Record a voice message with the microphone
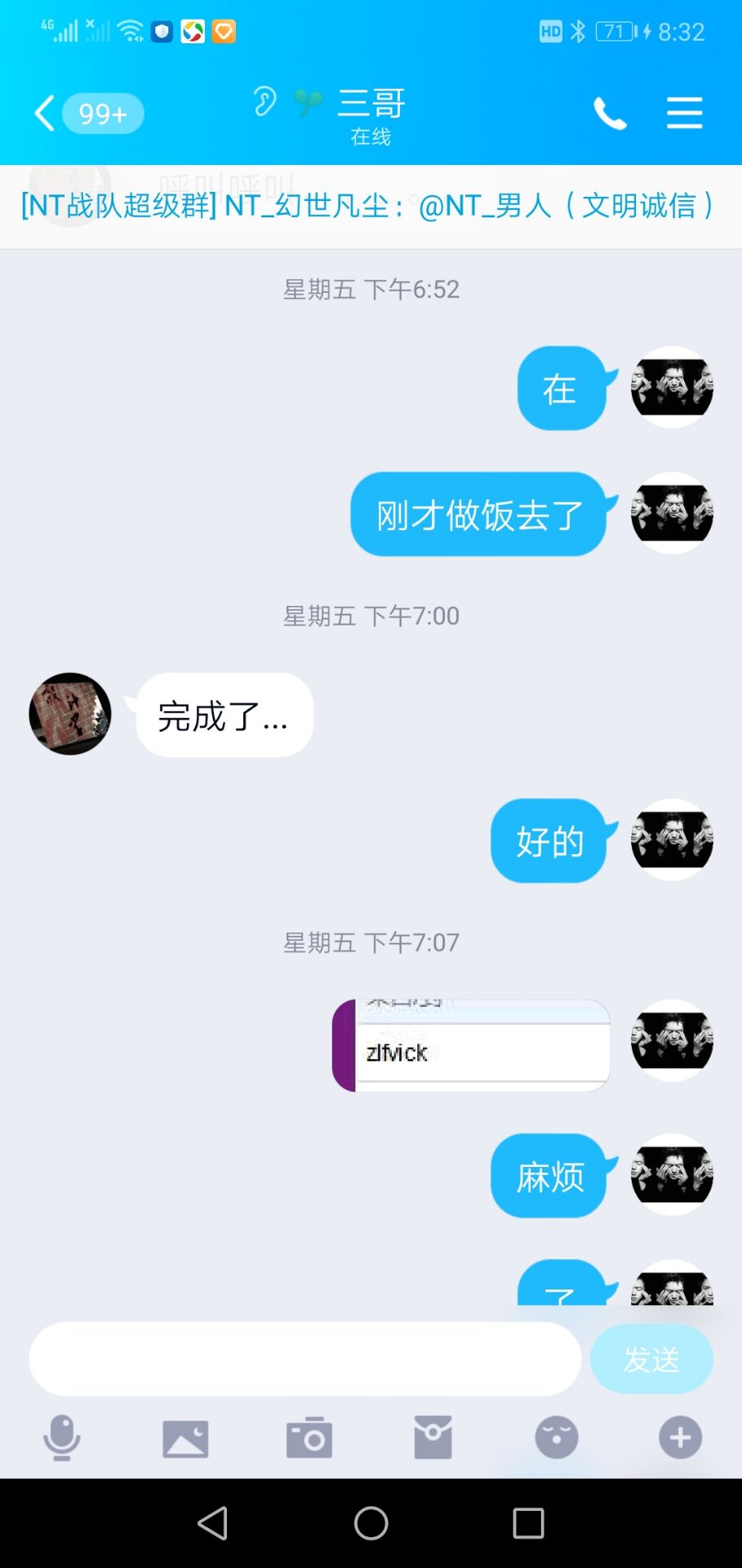The height and width of the screenshot is (1568, 742). click(x=62, y=1437)
